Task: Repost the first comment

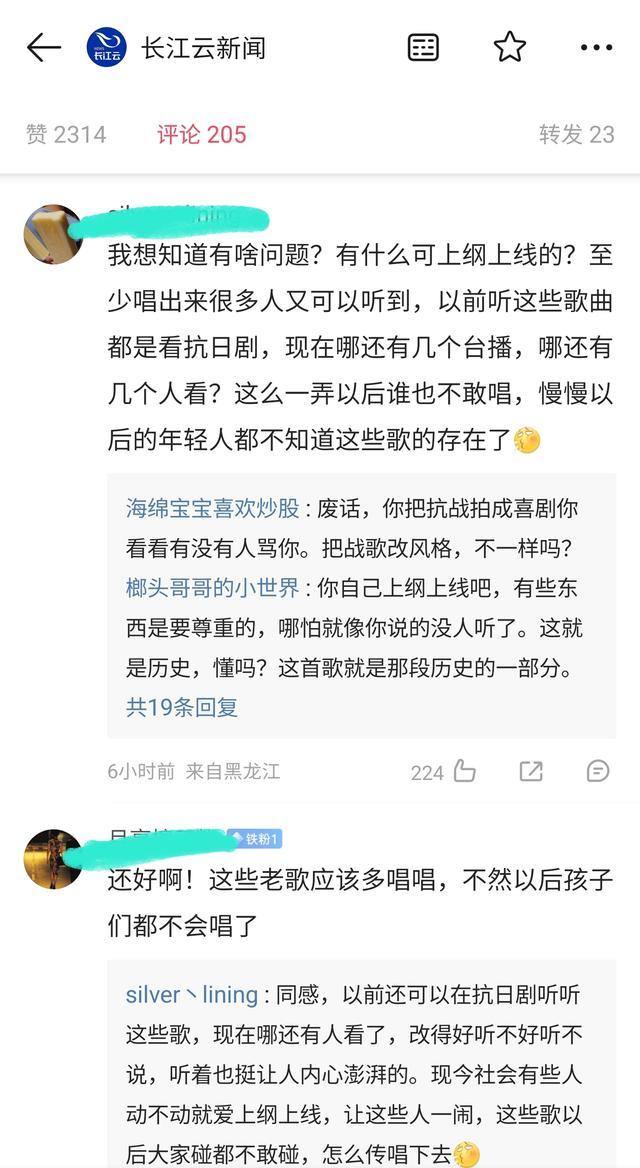Action: (x=531, y=771)
